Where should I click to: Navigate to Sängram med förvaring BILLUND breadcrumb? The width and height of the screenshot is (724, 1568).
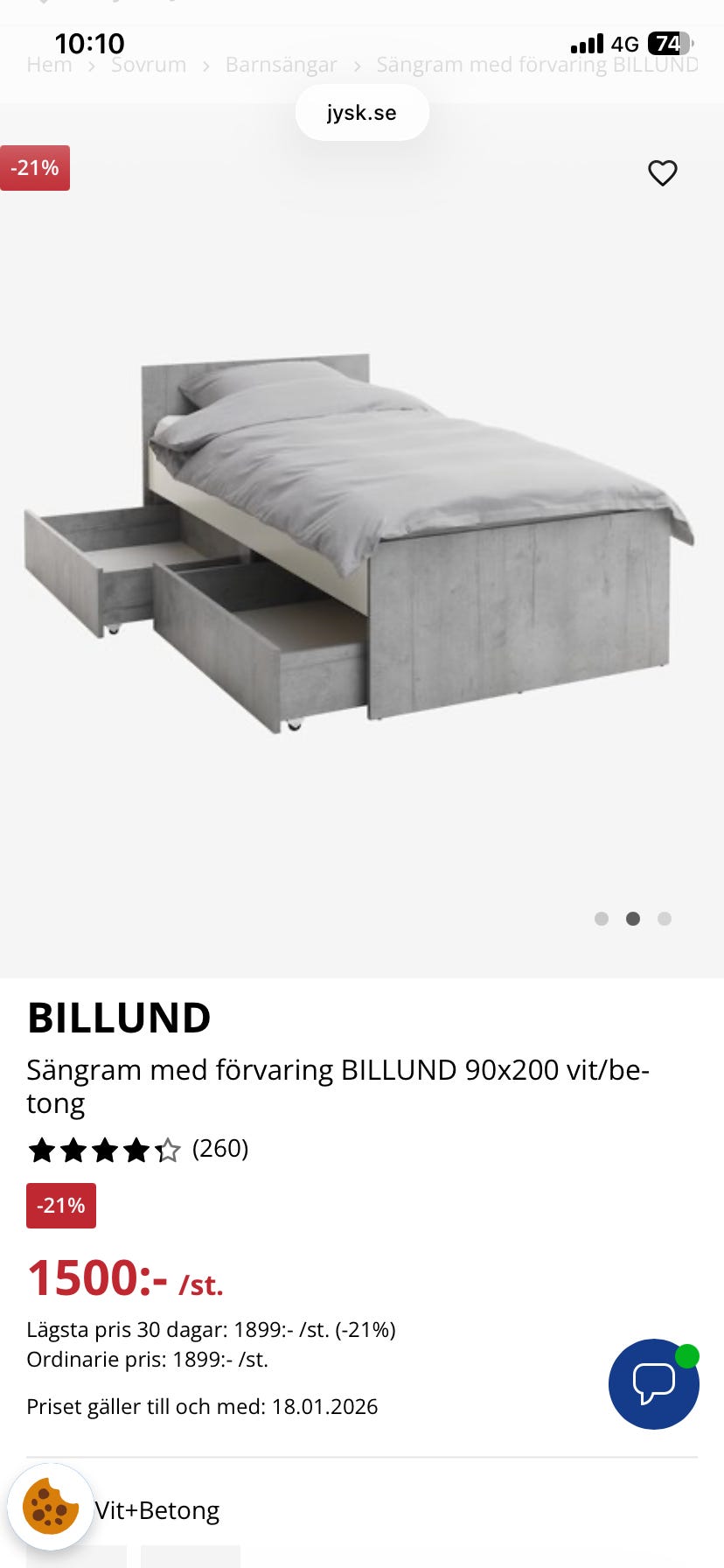coord(536,64)
